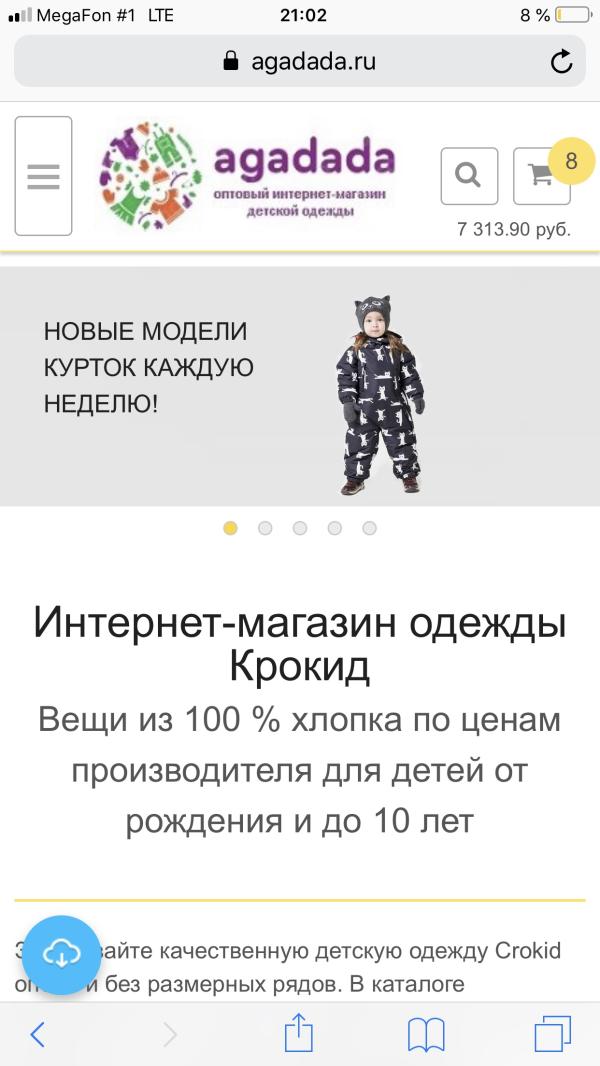Open the shopping cart with 8 items
Image resolution: width=600 pixels, height=1066 pixels.
(542, 176)
